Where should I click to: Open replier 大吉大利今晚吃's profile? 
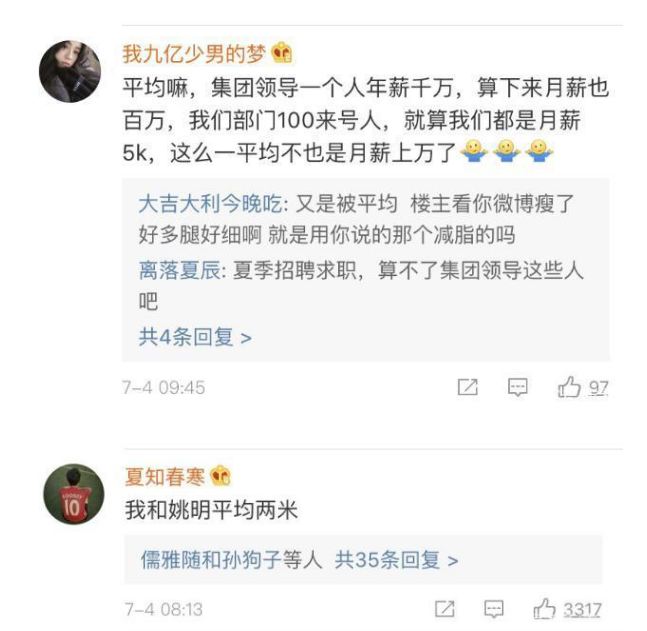210,204
